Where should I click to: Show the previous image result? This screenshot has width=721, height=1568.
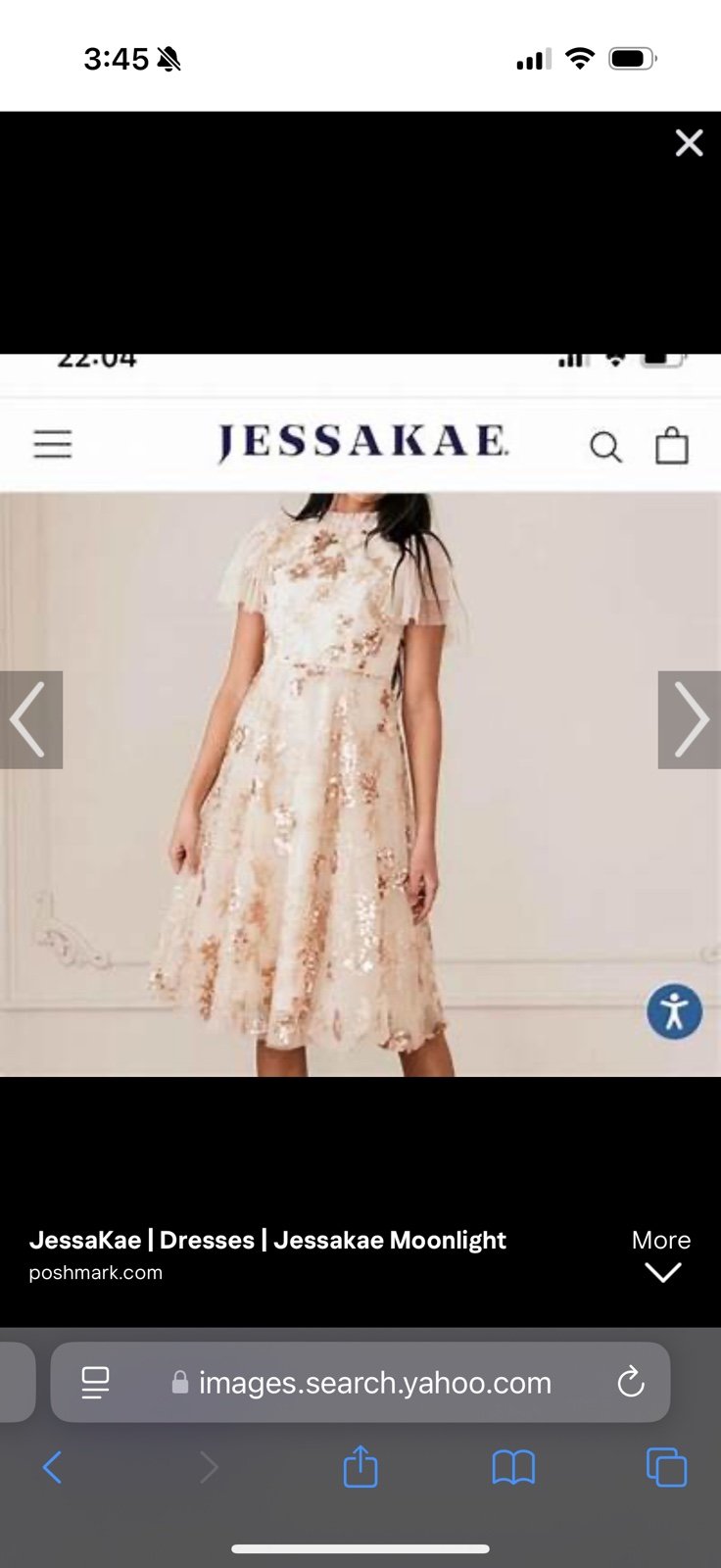pyautogui.click(x=31, y=719)
